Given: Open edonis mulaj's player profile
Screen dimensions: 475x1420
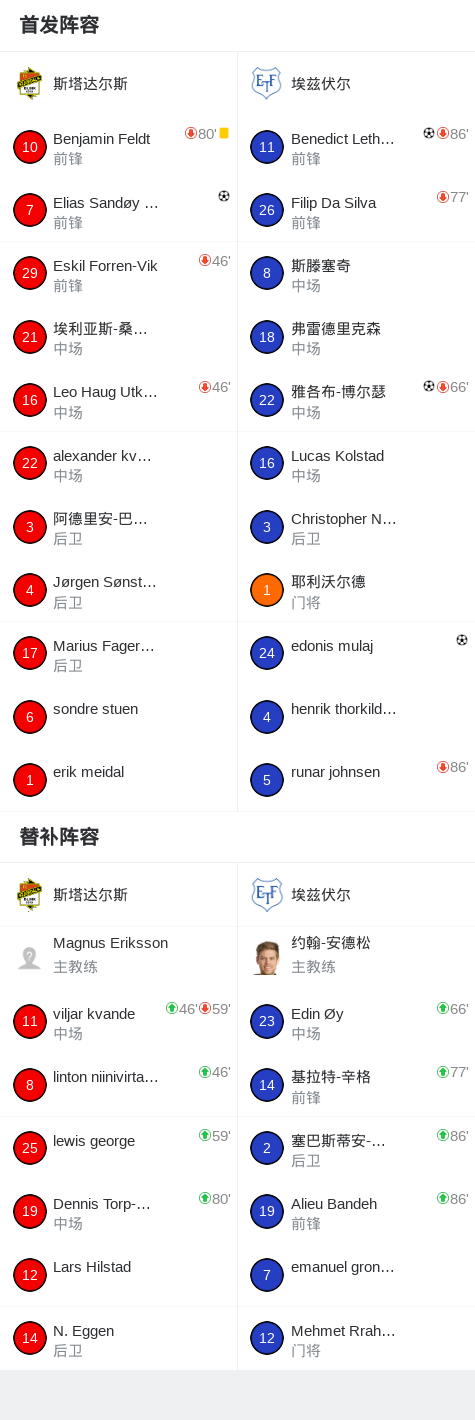Looking at the screenshot, I should [x=356, y=653].
